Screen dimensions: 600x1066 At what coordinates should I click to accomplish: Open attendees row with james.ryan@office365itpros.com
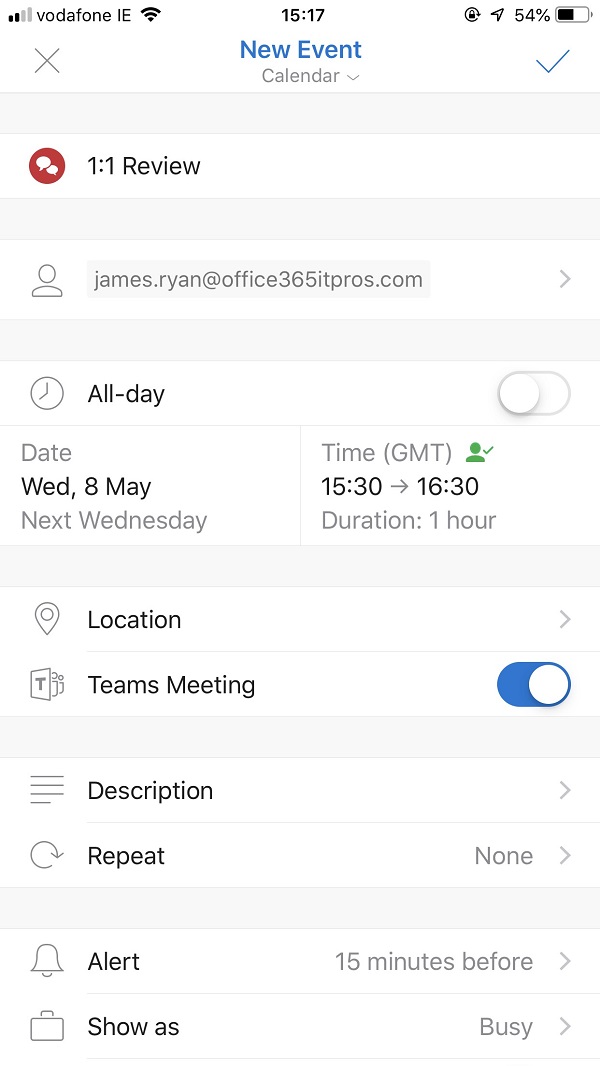300,279
